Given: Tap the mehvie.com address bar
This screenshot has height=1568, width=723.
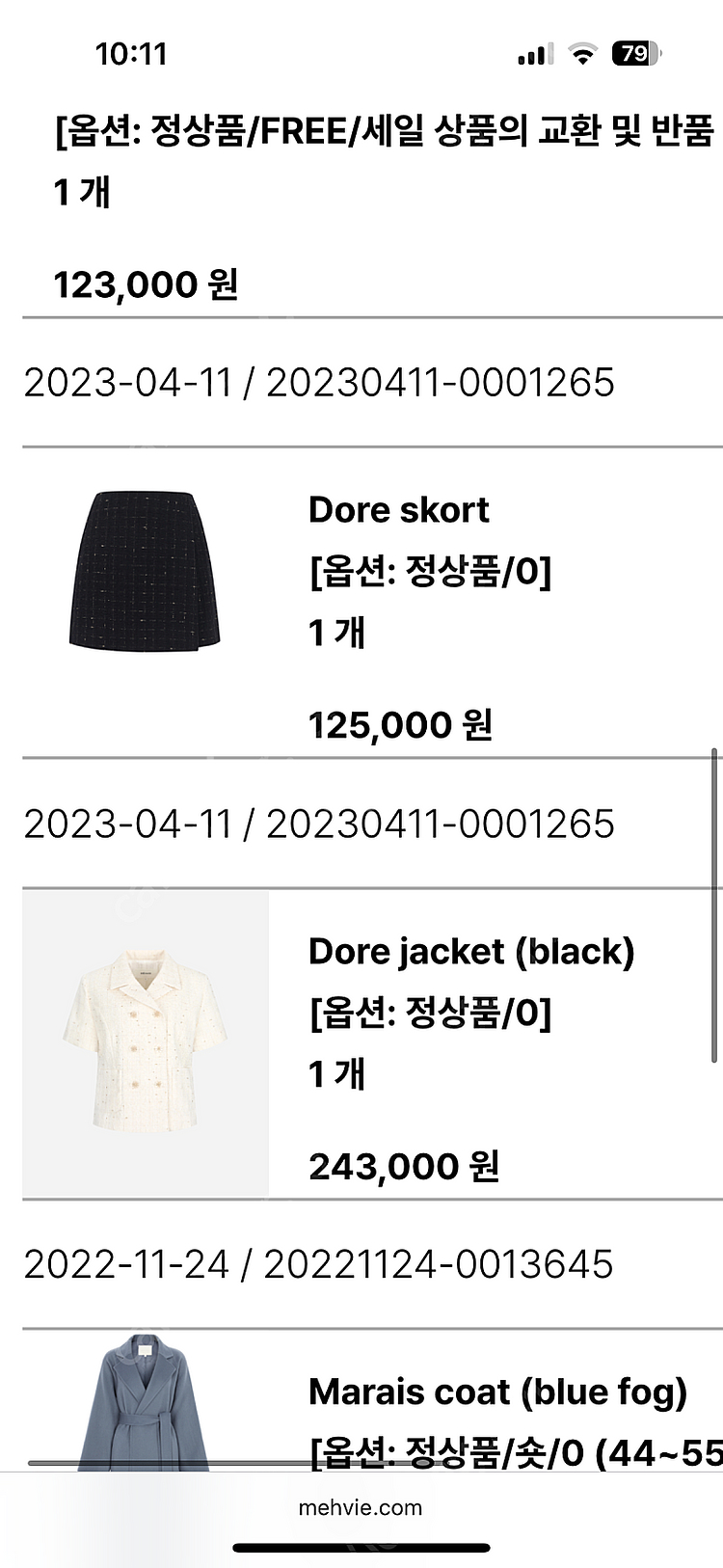Looking at the screenshot, I should 361,1507.
